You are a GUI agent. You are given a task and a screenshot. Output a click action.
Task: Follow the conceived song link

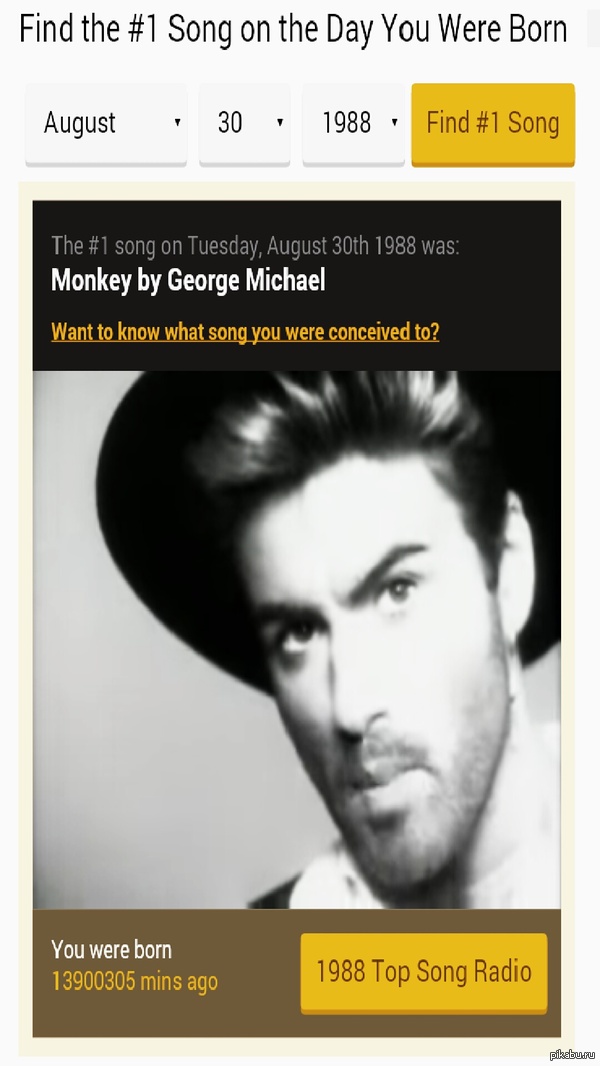click(x=245, y=332)
